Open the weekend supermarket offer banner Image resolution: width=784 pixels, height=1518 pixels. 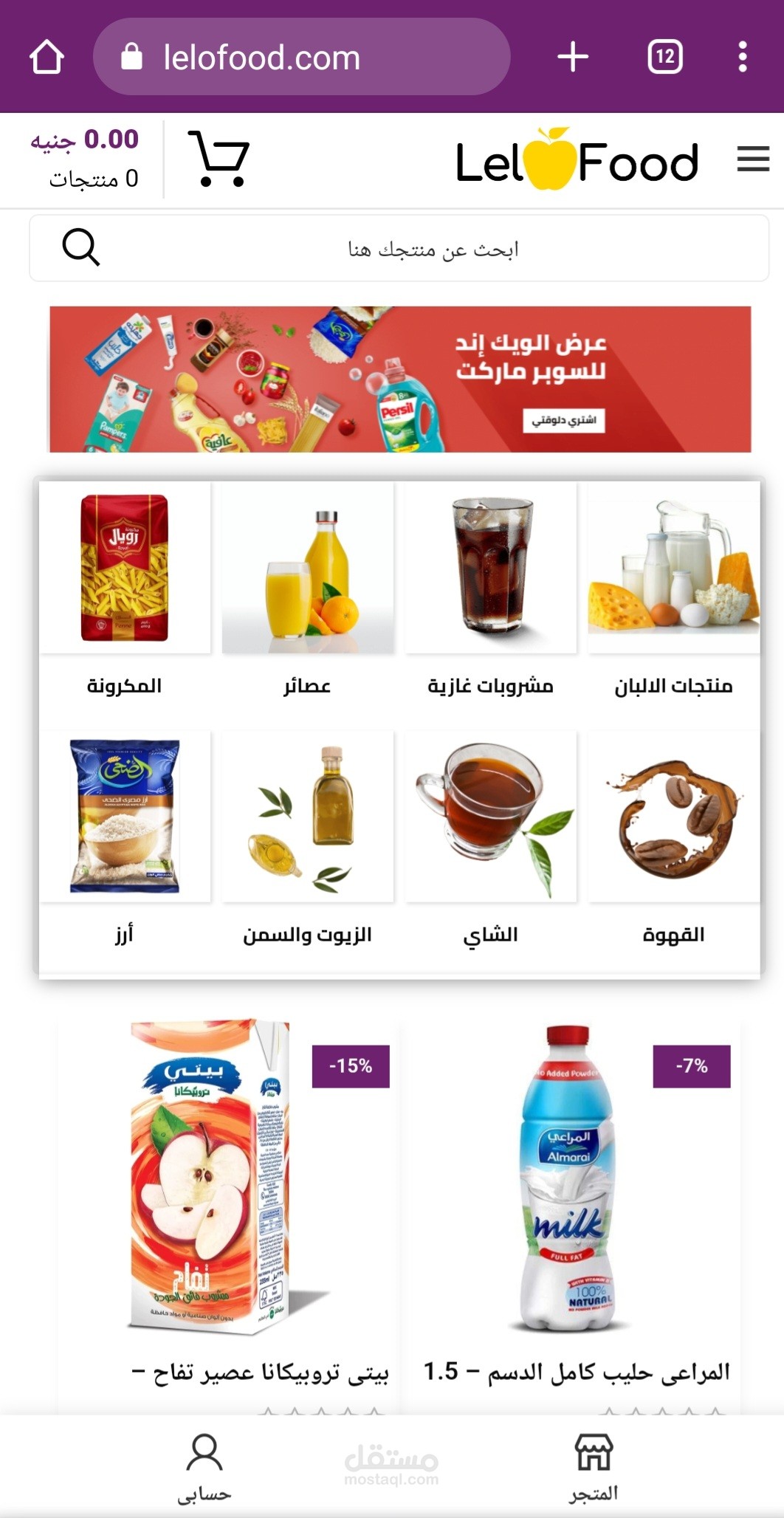pyautogui.click(x=400, y=379)
